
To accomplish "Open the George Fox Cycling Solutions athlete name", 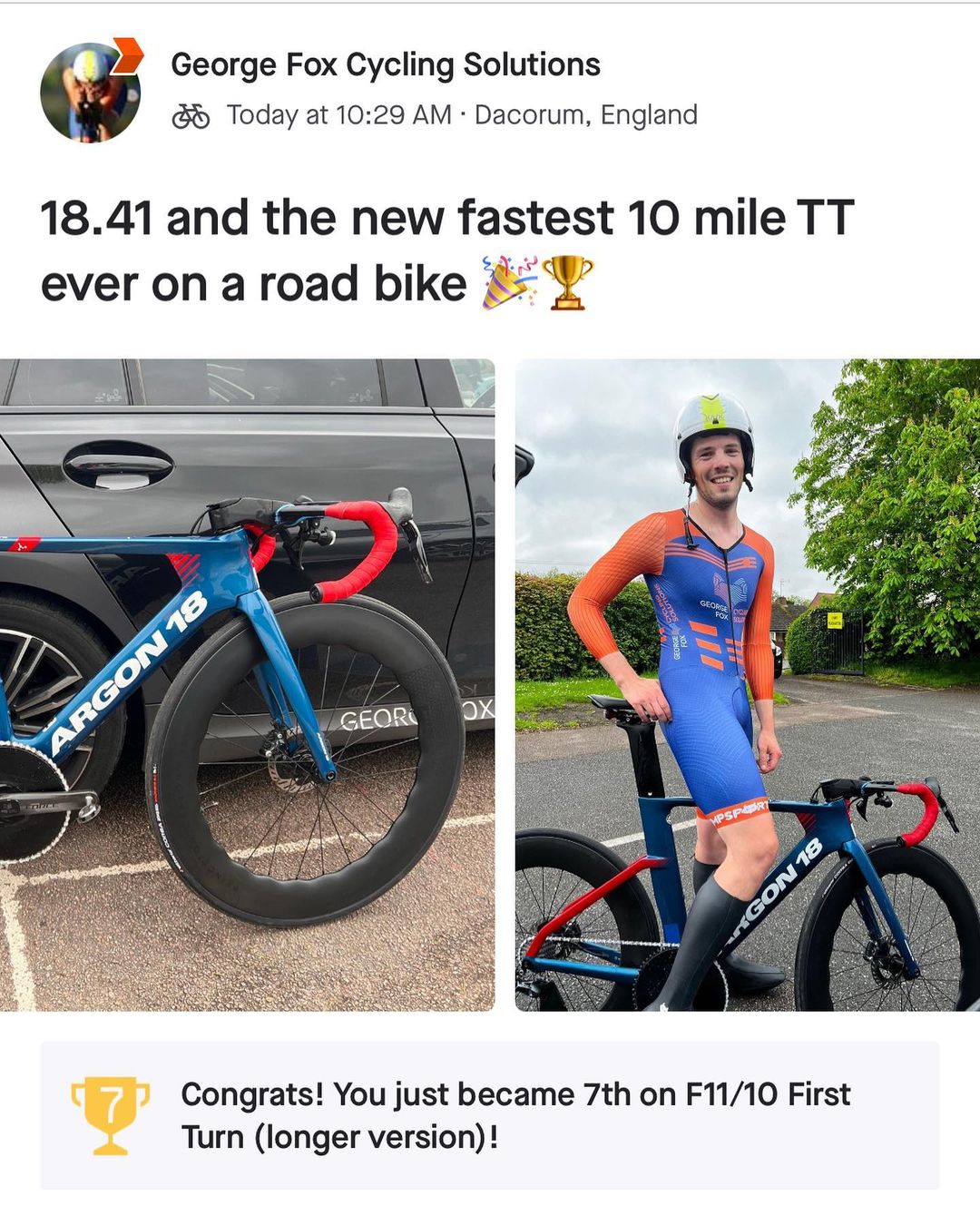I will 385,65.
